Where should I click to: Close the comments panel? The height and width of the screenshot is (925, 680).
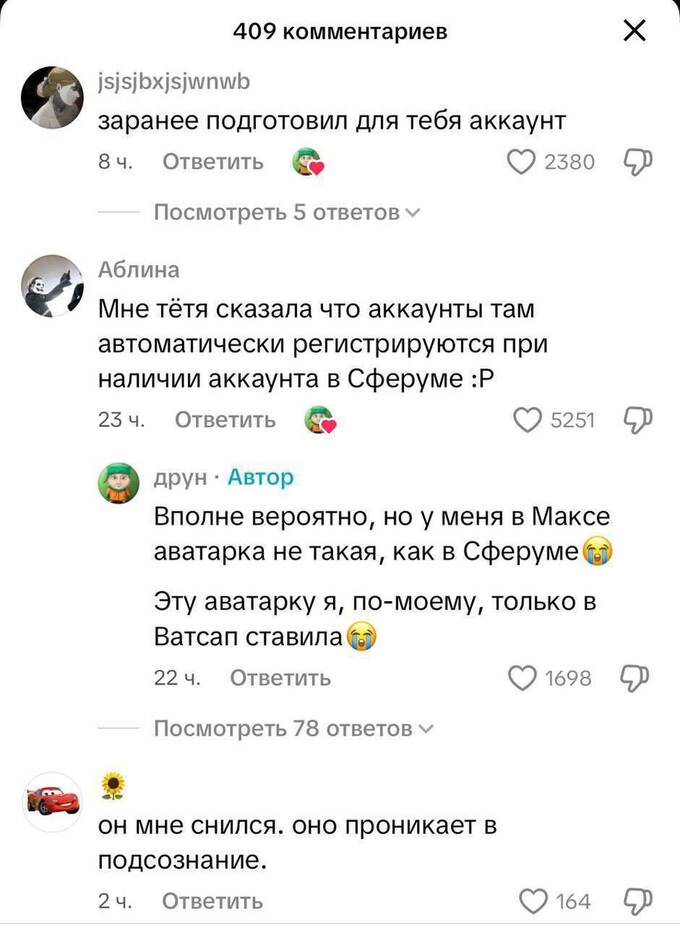pos(634,32)
